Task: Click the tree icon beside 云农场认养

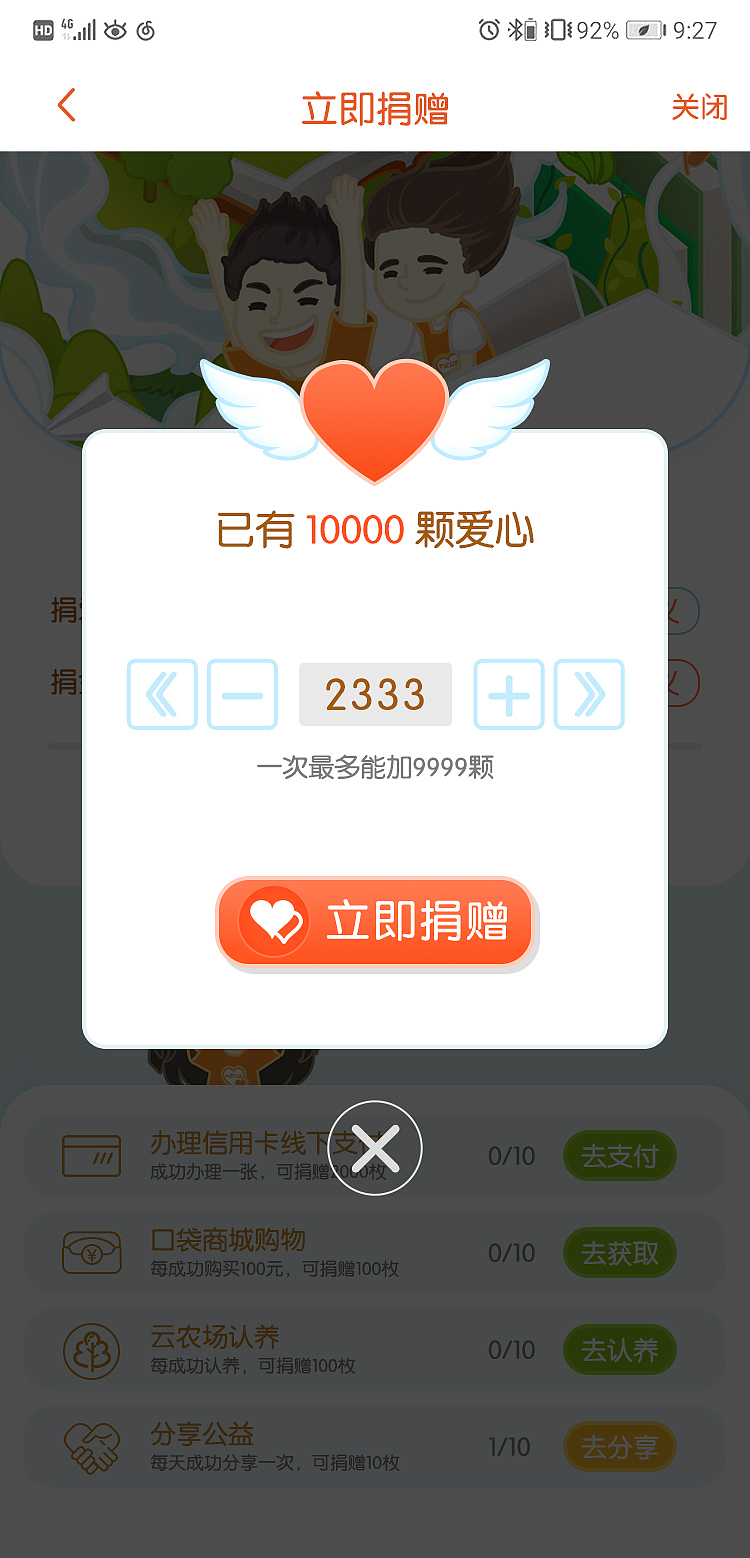Action: (x=91, y=1349)
